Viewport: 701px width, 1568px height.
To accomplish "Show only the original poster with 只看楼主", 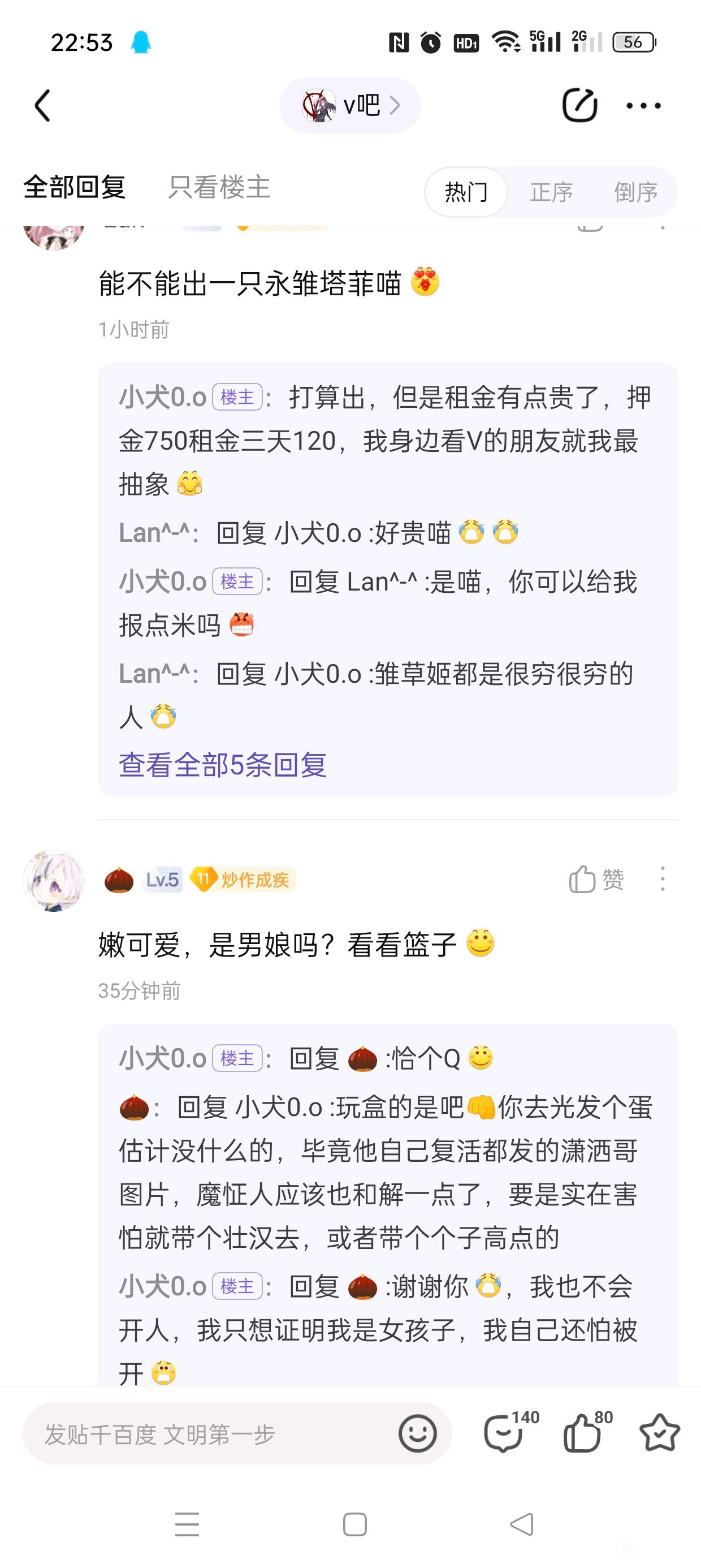I will coord(219,187).
